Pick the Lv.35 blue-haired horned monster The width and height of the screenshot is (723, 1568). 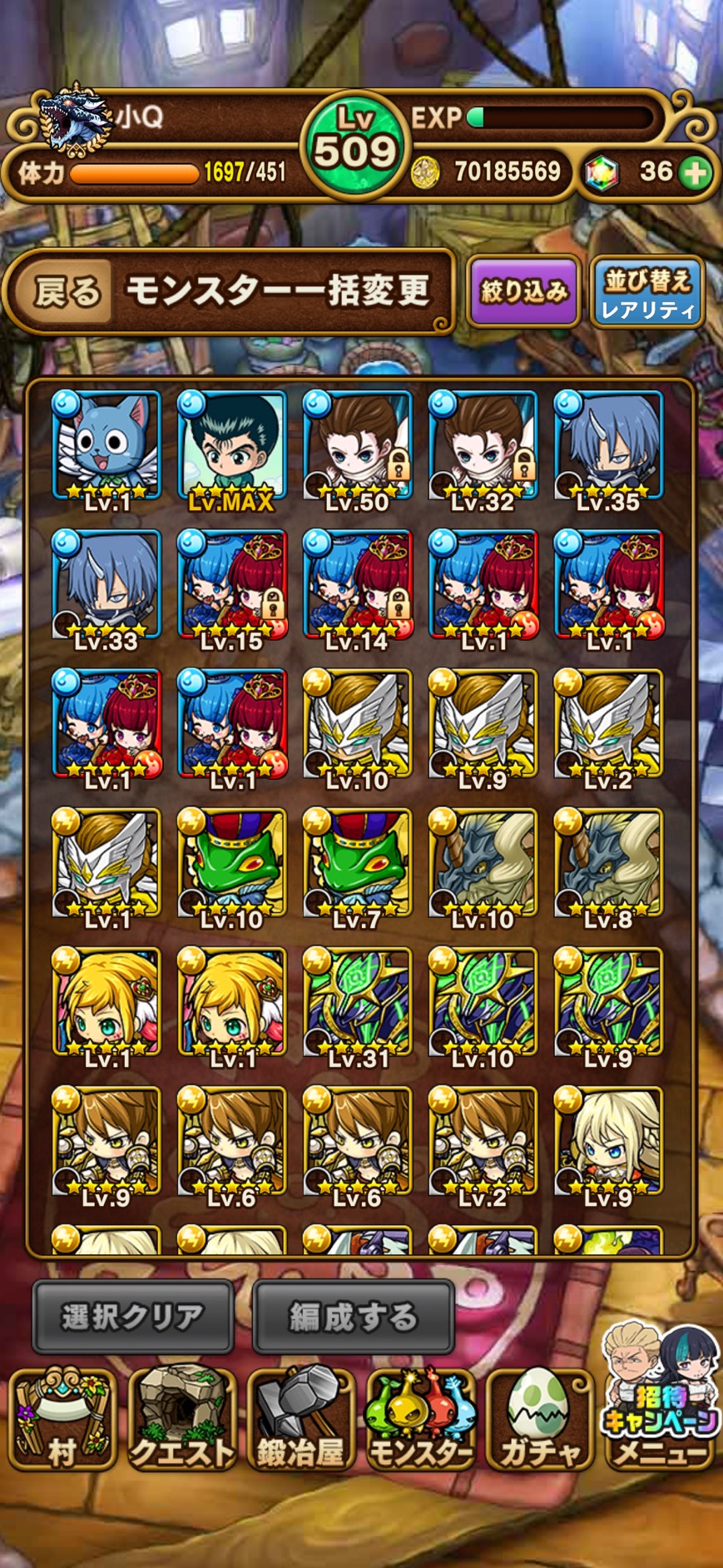click(608, 449)
